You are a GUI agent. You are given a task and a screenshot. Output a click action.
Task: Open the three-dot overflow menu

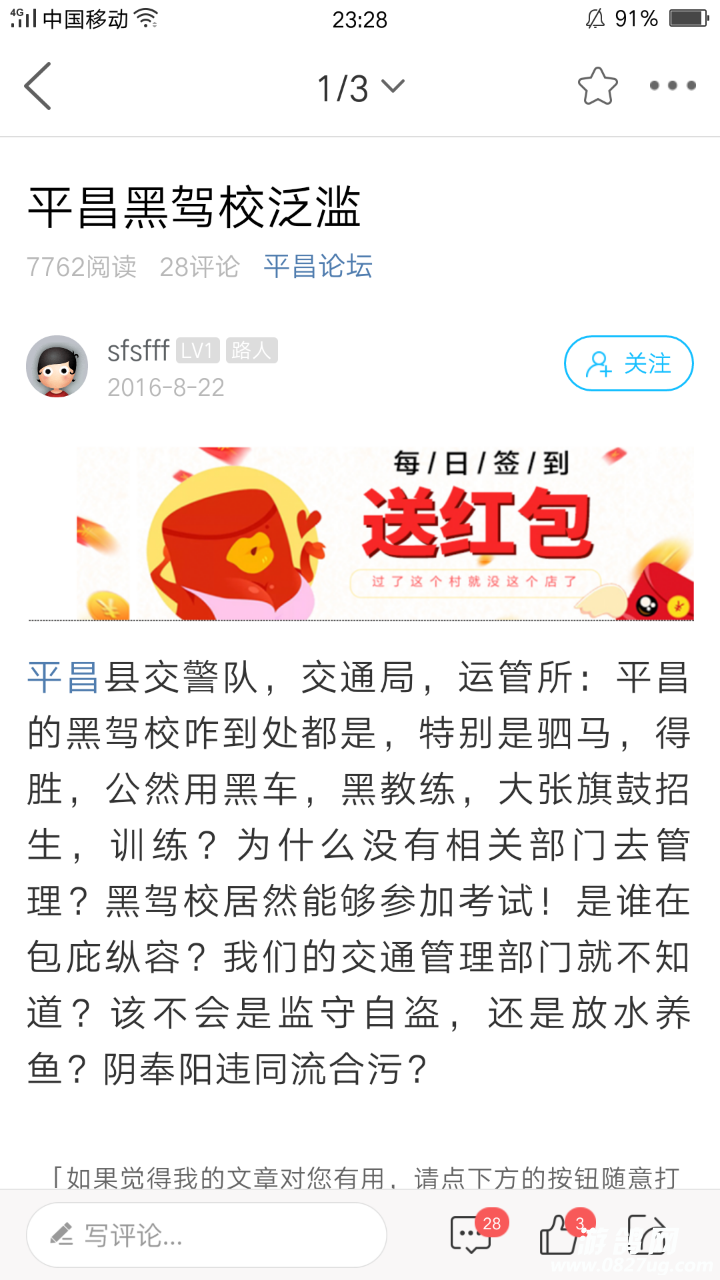point(672,86)
